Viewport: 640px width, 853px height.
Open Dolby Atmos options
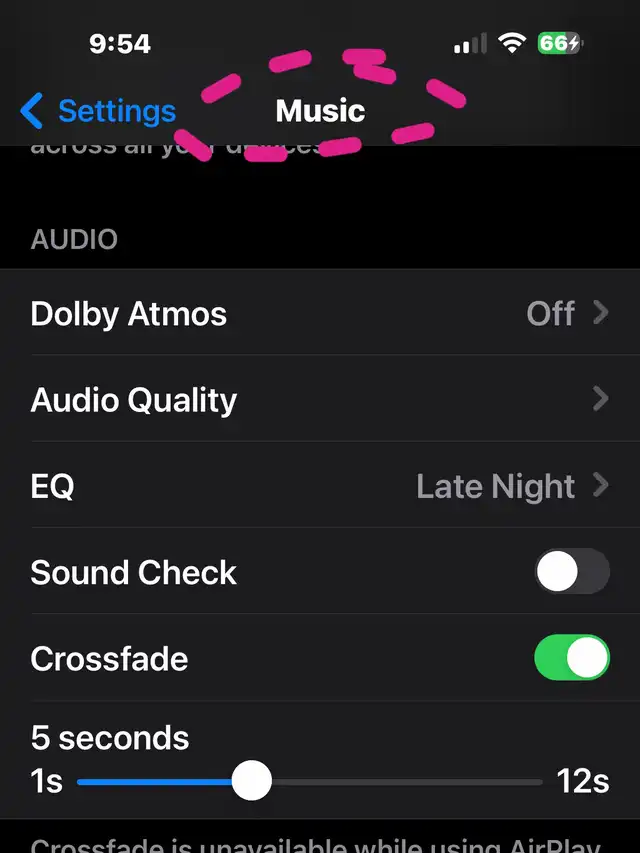coord(320,314)
